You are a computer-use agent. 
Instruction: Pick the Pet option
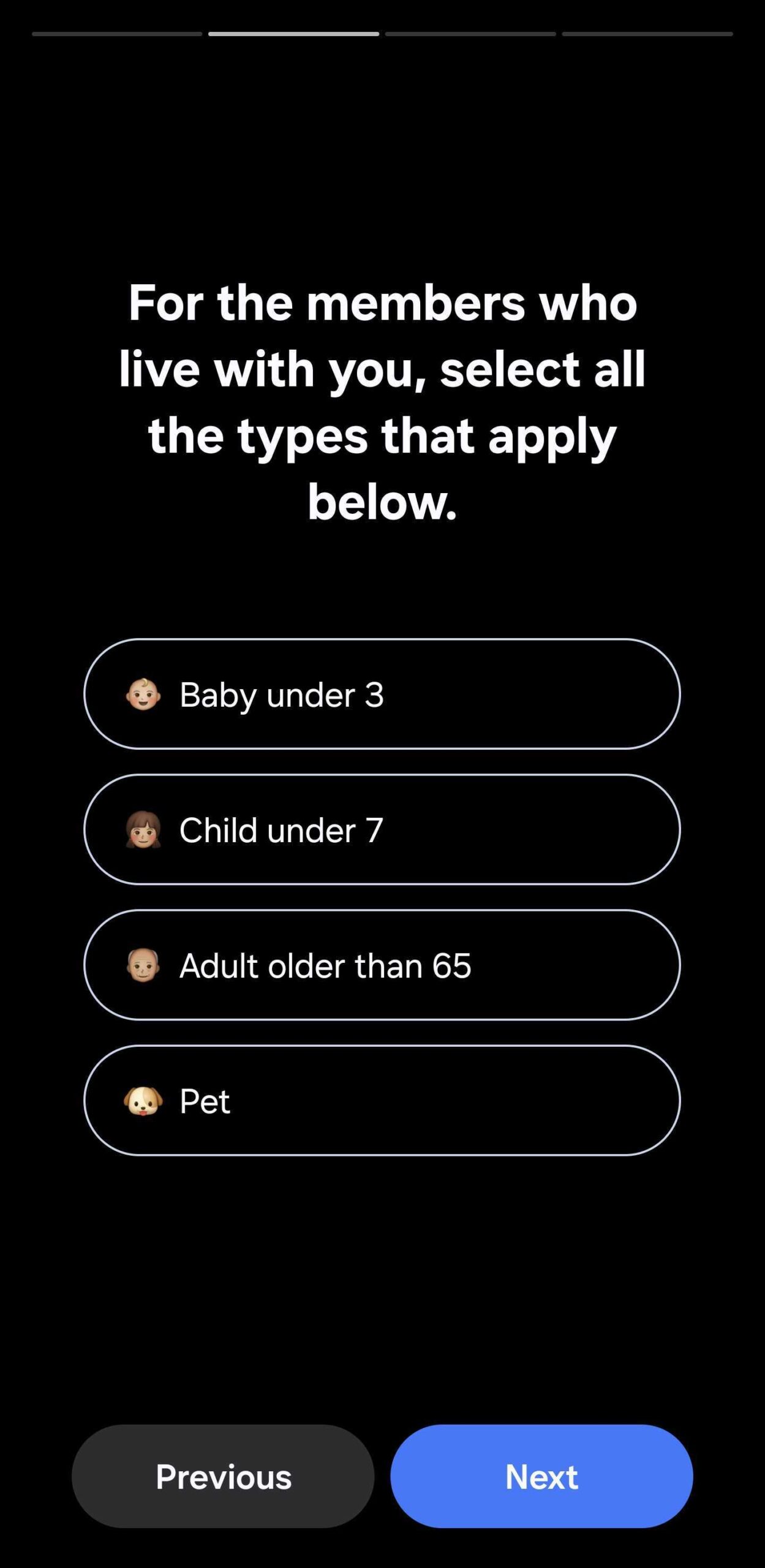[382, 1100]
